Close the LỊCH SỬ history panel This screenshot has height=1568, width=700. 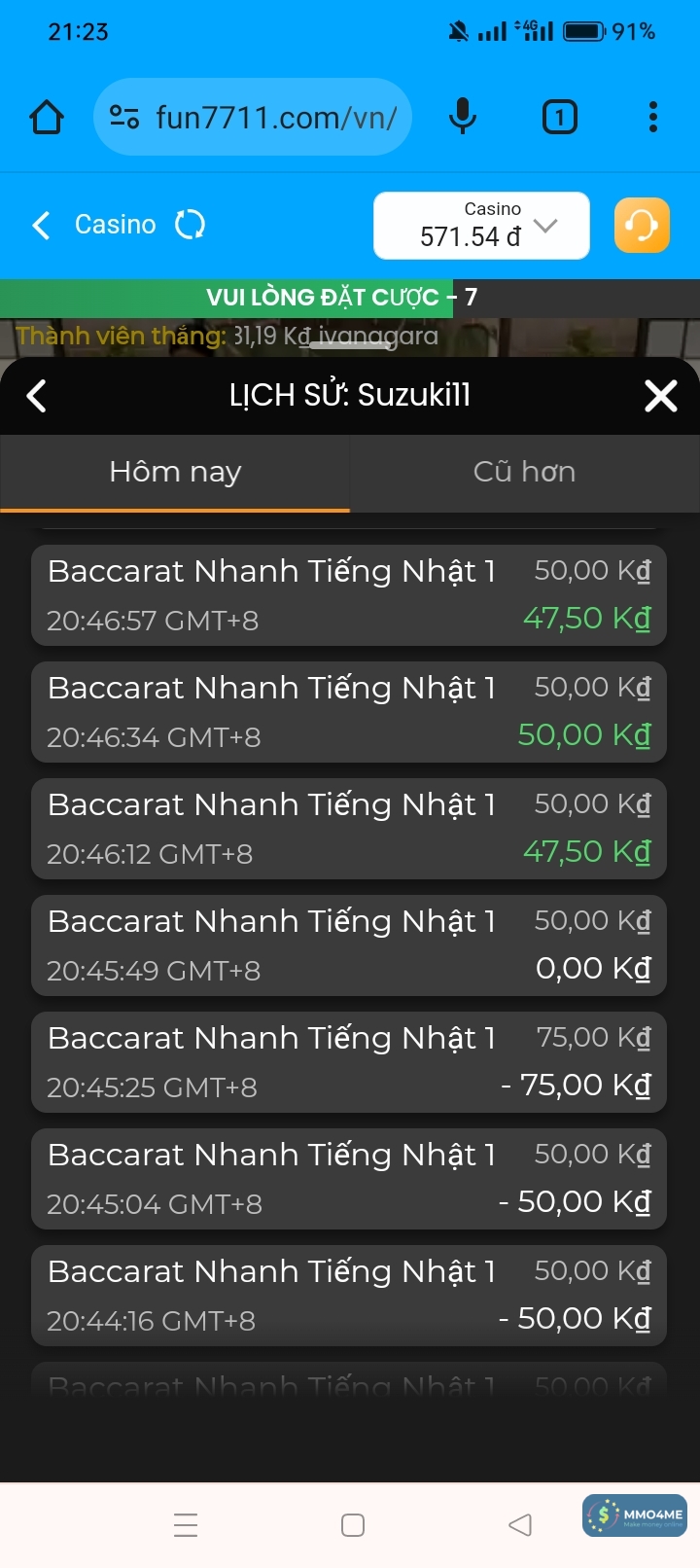(660, 396)
